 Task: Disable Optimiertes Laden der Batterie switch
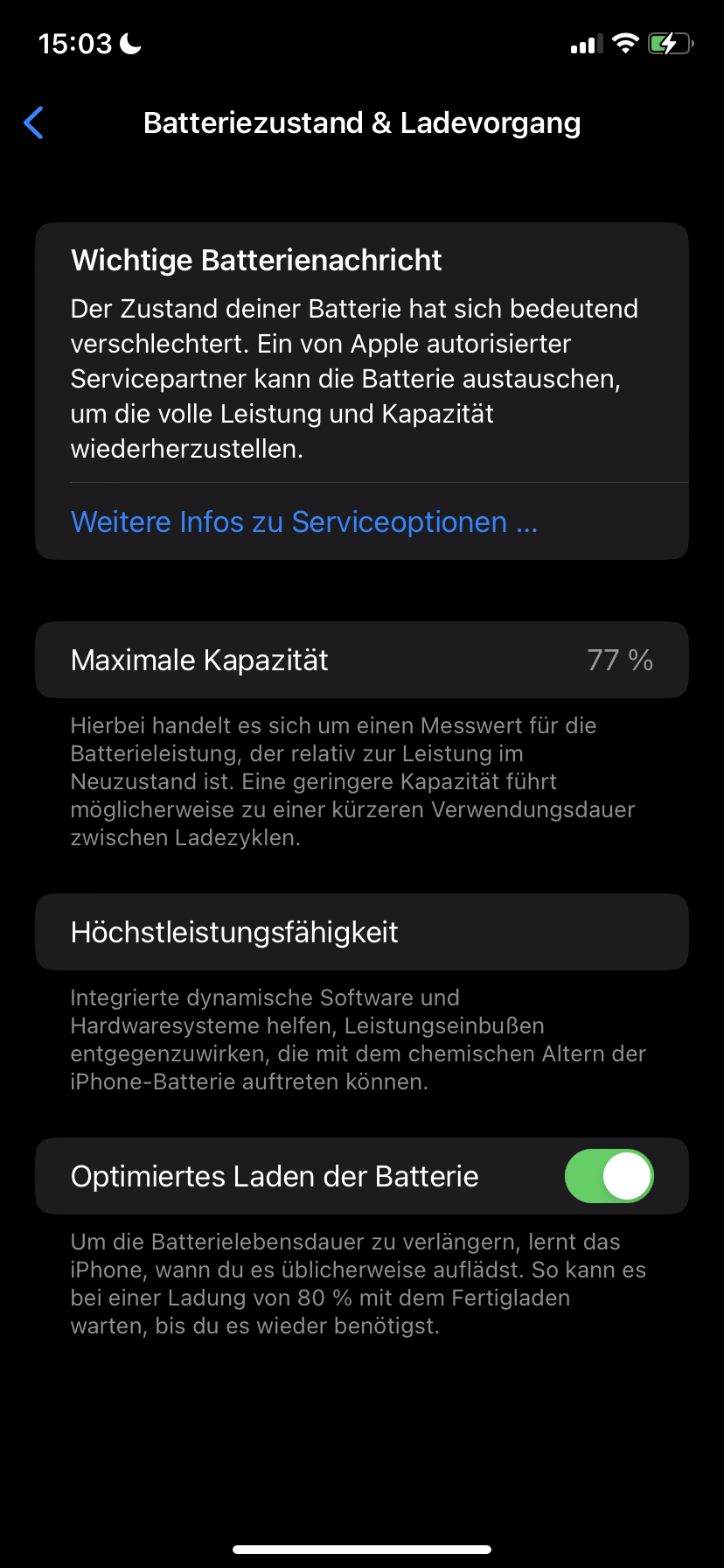click(x=609, y=1176)
